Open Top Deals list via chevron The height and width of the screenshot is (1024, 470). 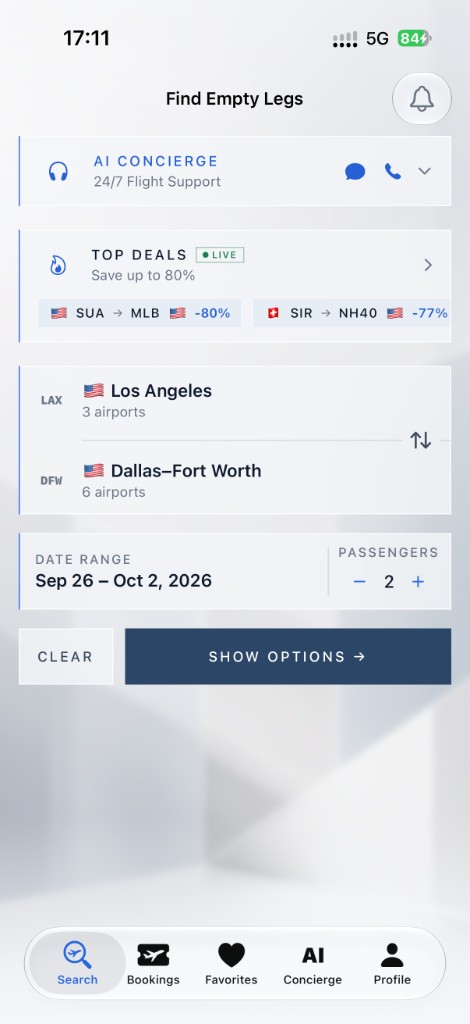click(x=428, y=264)
